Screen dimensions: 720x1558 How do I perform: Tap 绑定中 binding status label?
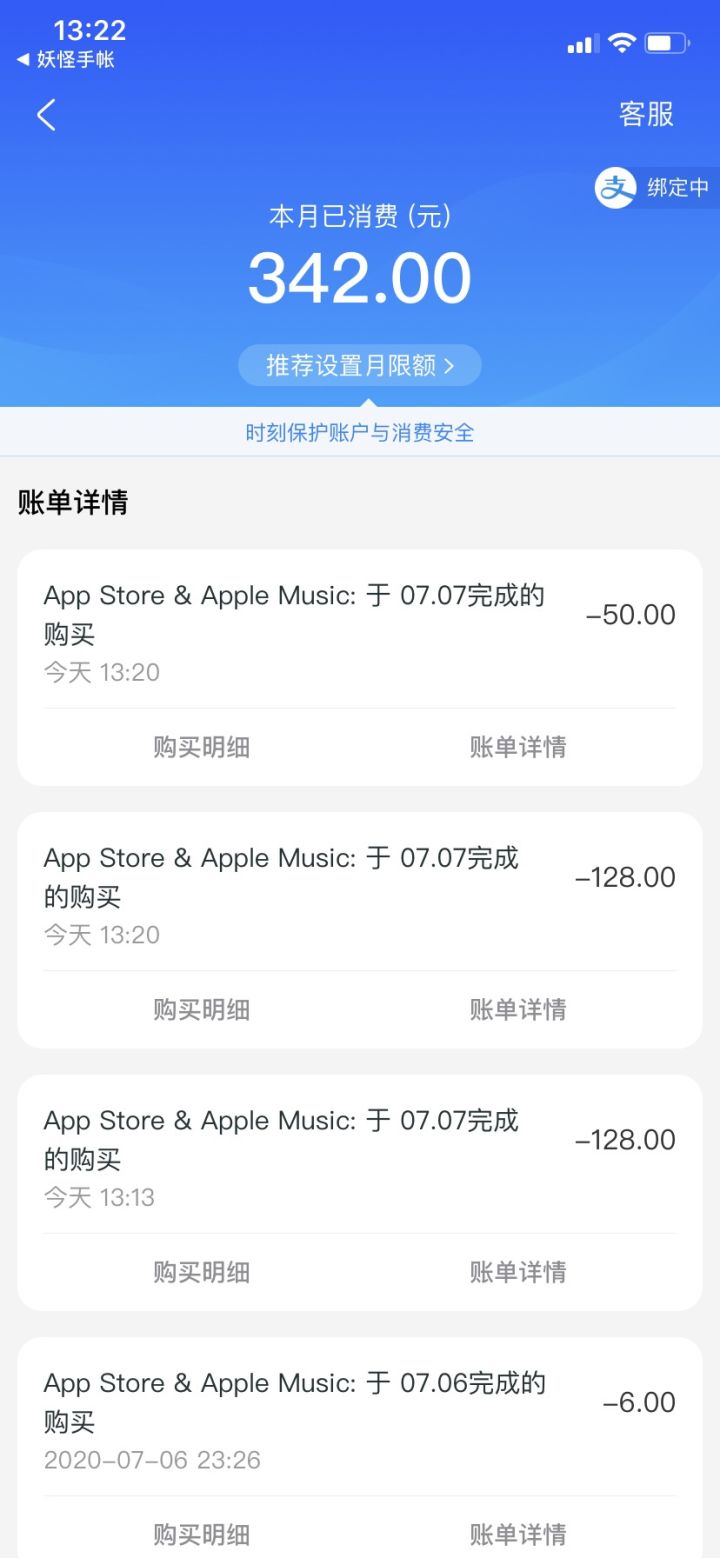click(x=670, y=187)
